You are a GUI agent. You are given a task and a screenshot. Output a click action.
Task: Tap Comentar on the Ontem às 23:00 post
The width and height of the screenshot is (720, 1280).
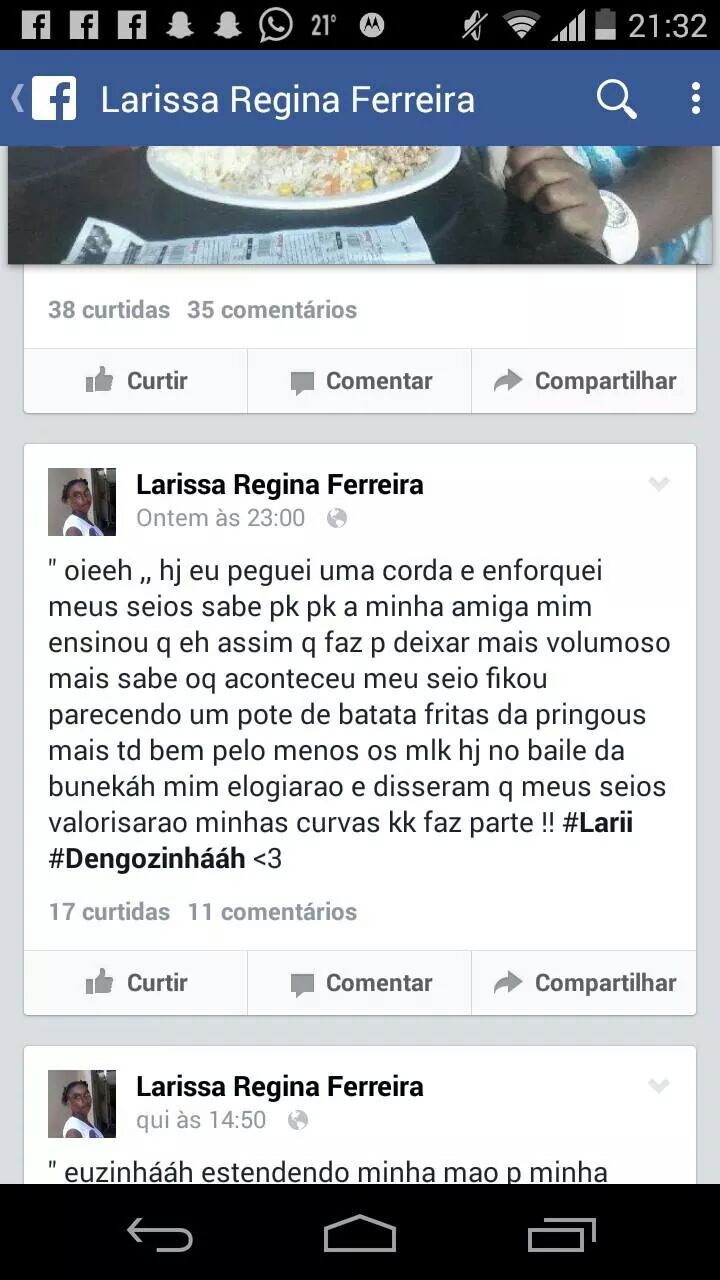360,983
